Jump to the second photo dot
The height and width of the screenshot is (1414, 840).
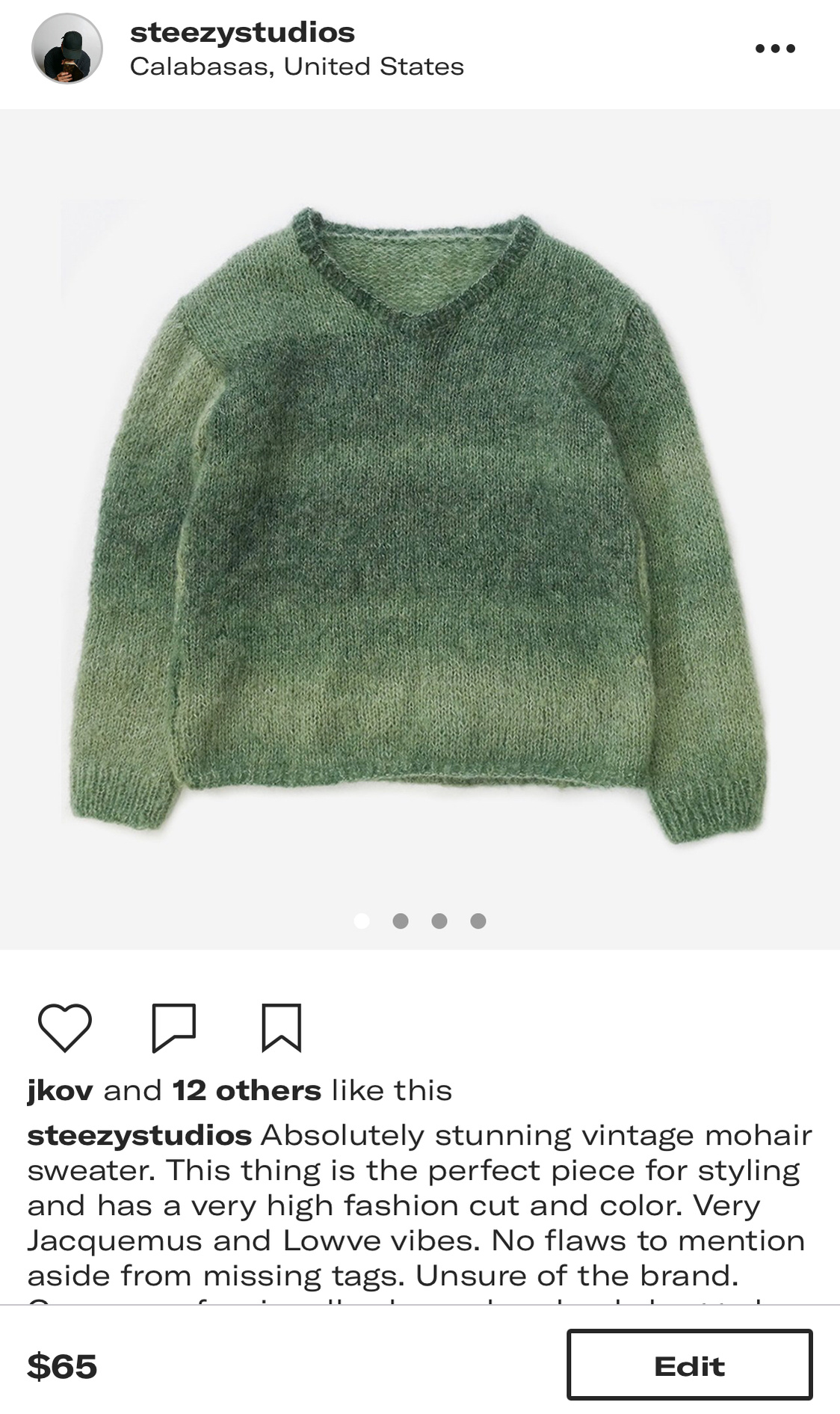pyautogui.click(x=401, y=921)
